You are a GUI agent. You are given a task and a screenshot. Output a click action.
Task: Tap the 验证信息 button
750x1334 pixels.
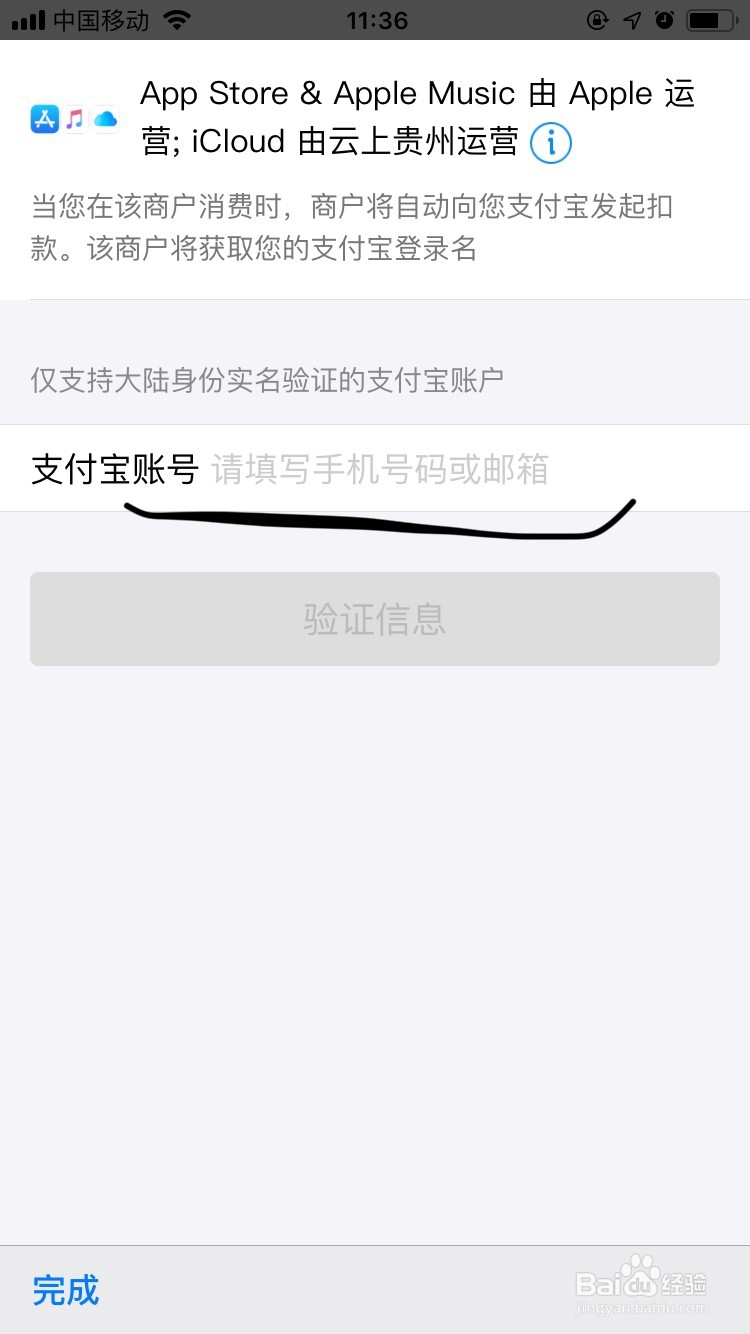(x=375, y=619)
